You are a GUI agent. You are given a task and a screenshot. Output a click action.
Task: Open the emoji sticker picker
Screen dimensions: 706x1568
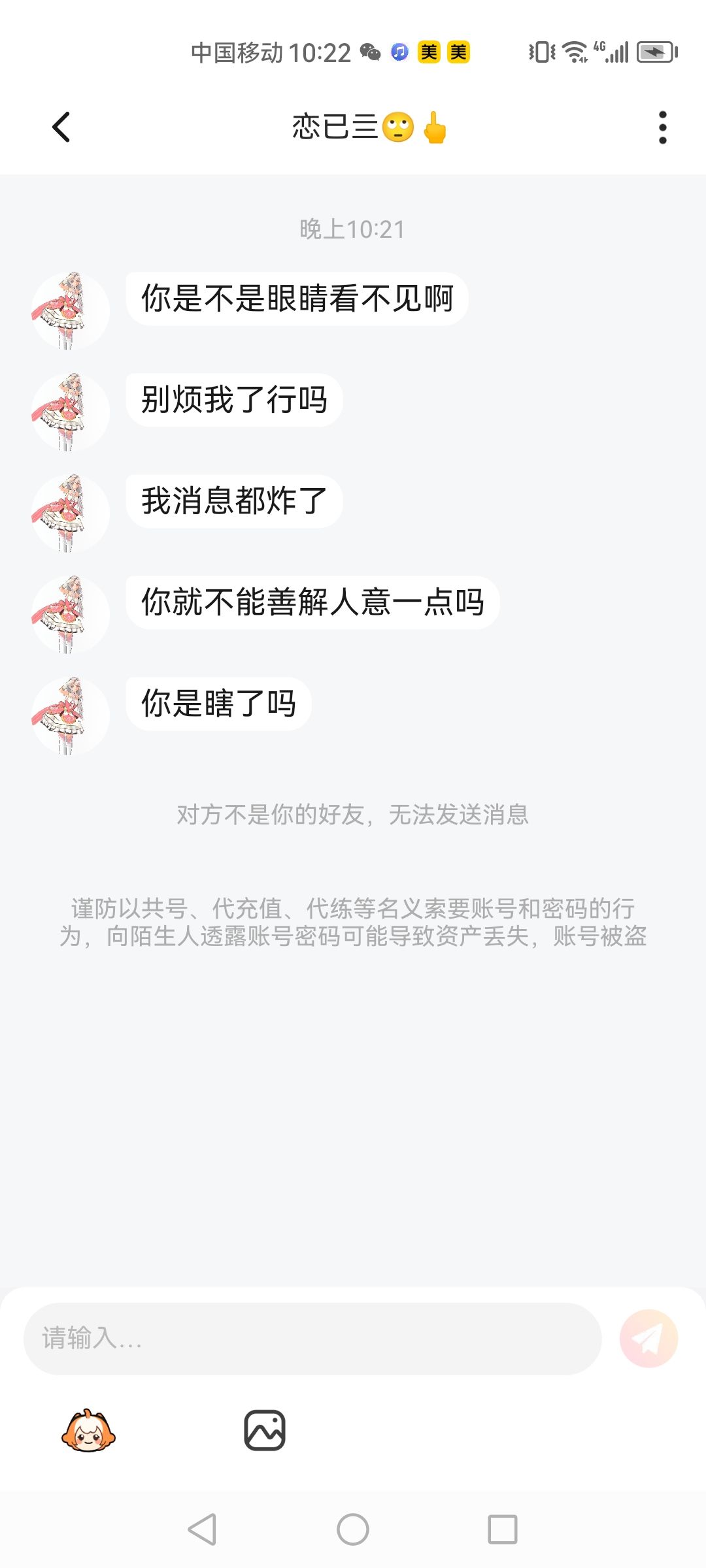(89, 1431)
